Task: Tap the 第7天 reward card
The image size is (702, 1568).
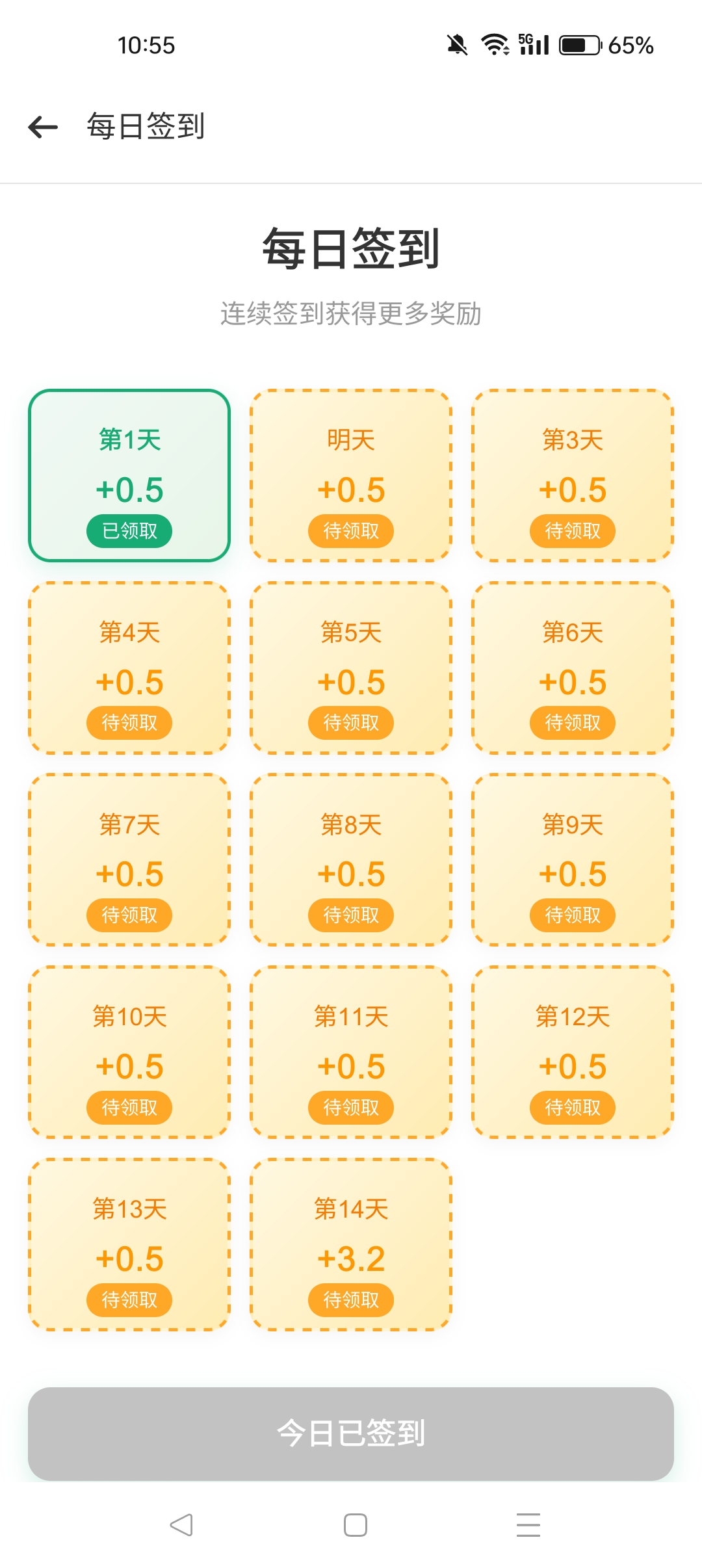Action: click(x=129, y=859)
